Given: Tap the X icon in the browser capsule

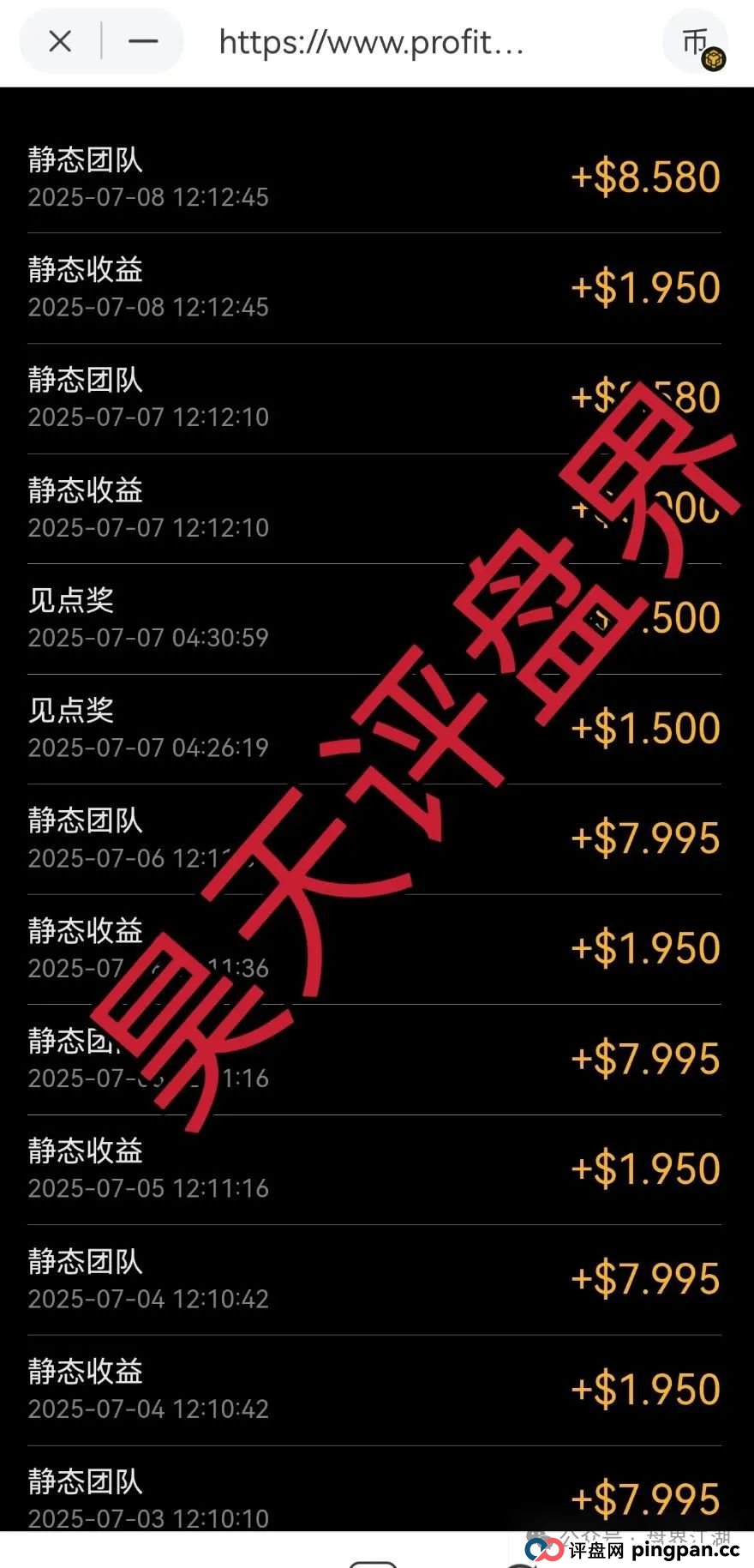Looking at the screenshot, I should click(x=58, y=41).
